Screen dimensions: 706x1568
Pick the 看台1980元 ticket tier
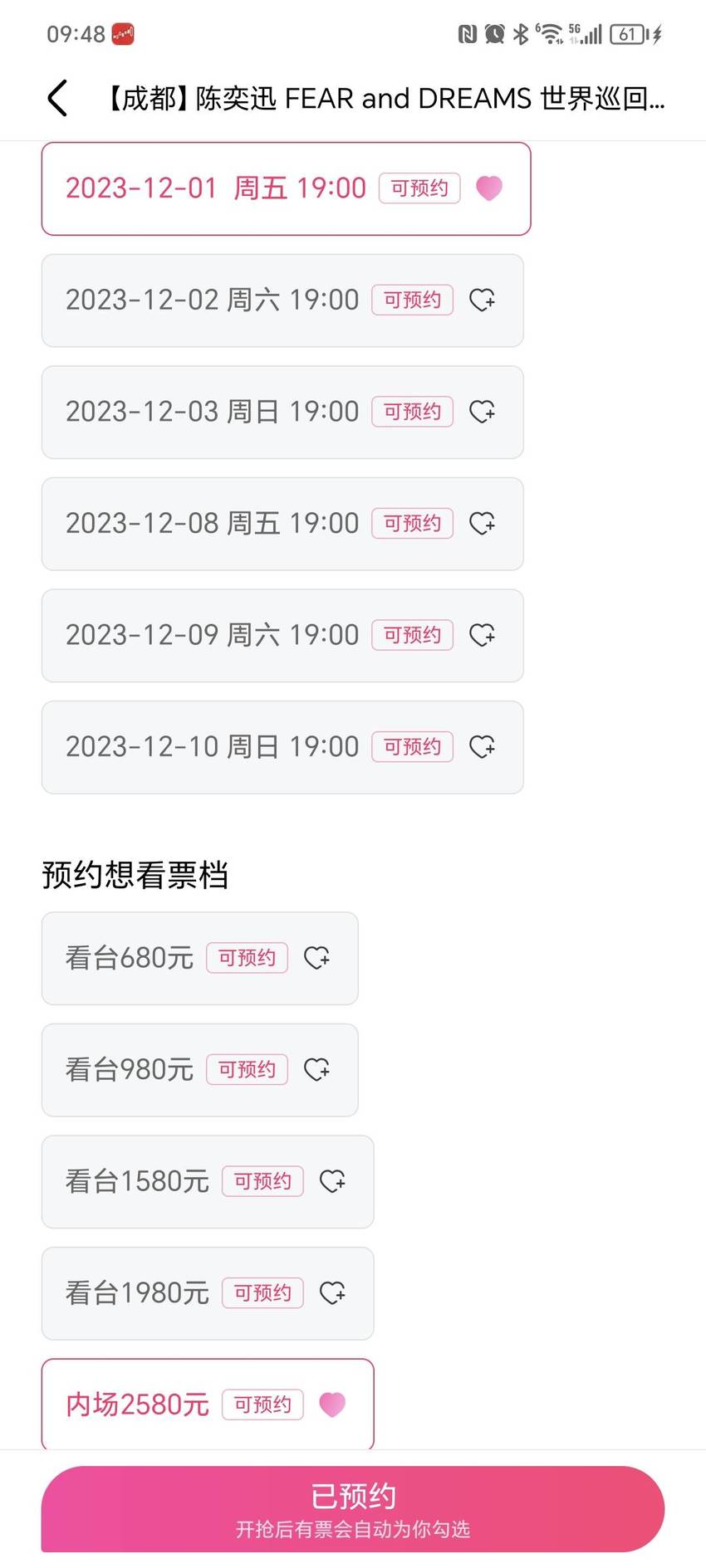click(208, 1293)
